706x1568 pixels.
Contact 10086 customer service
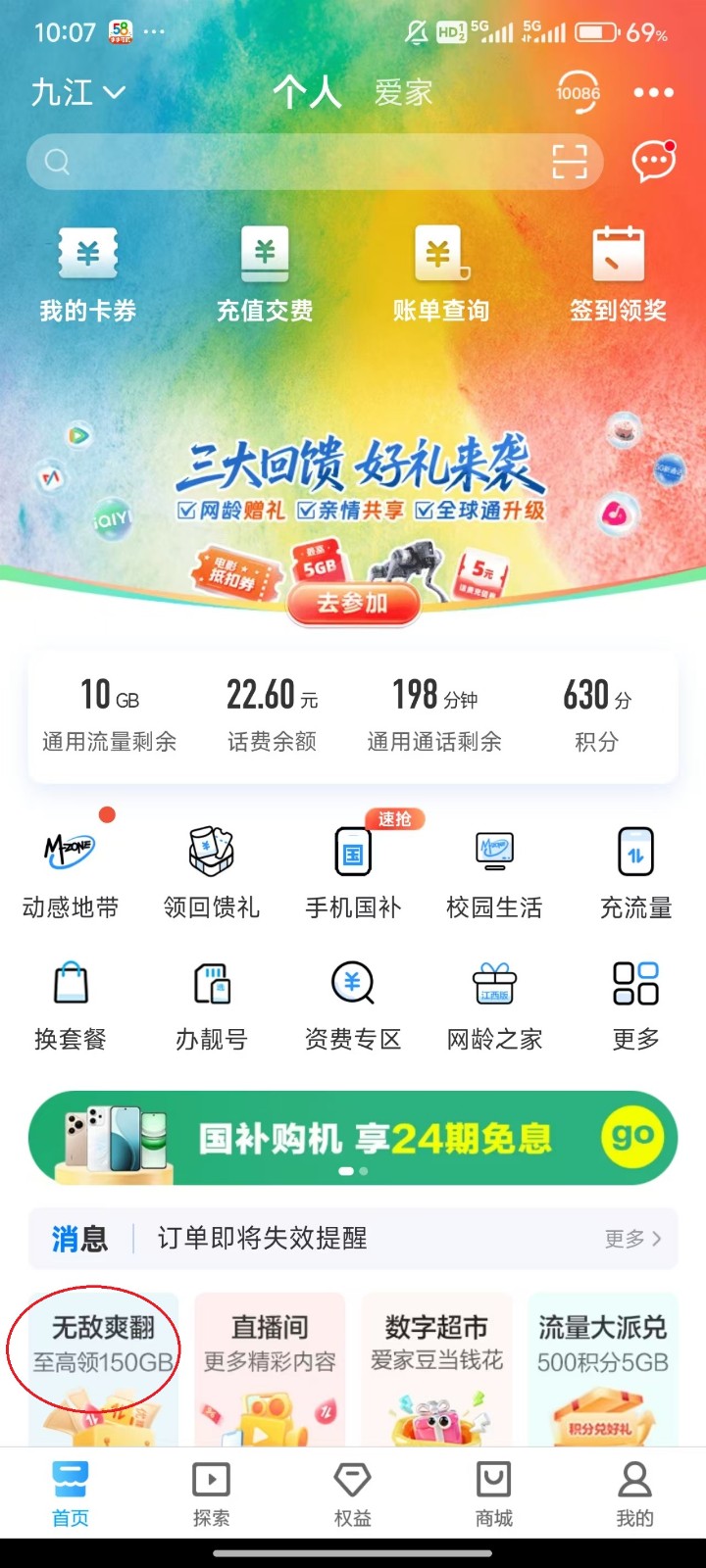pos(578,93)
